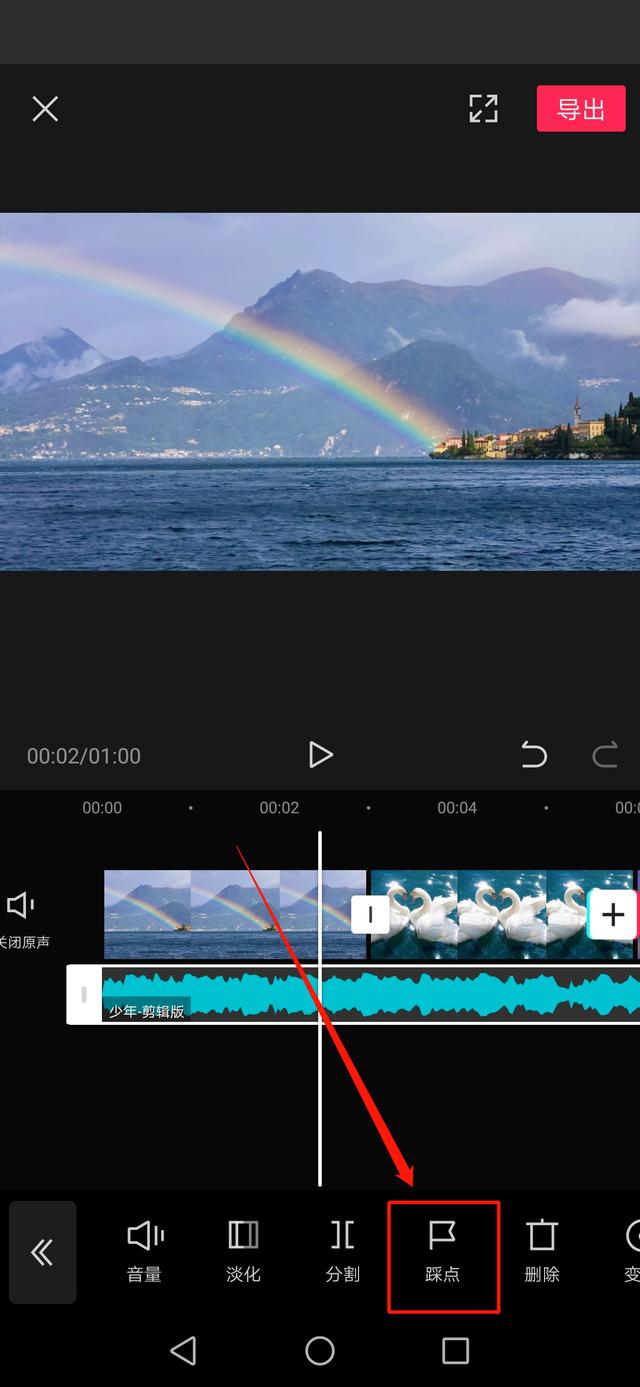Viewport: 640px width, 1387px height.
Task: Split the audio using 分割
Action: point(342,1251)
